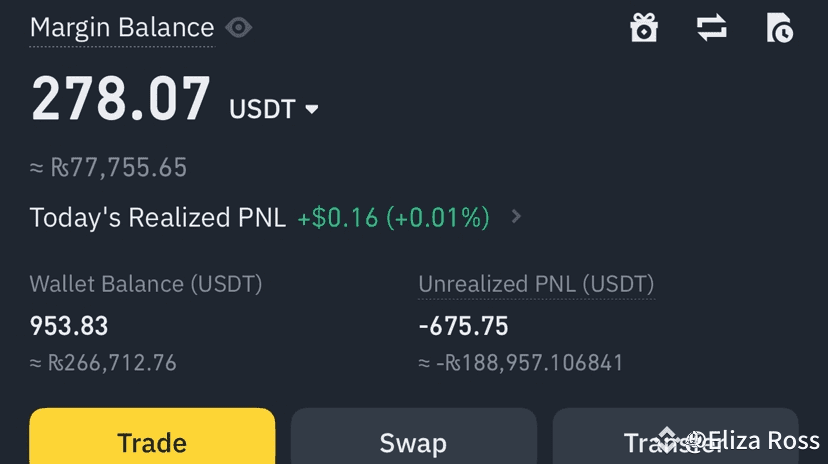The width and height of the screenshot is (828, 464).
Task: Open Today's Realized PNL details
Action: (516, 216)
